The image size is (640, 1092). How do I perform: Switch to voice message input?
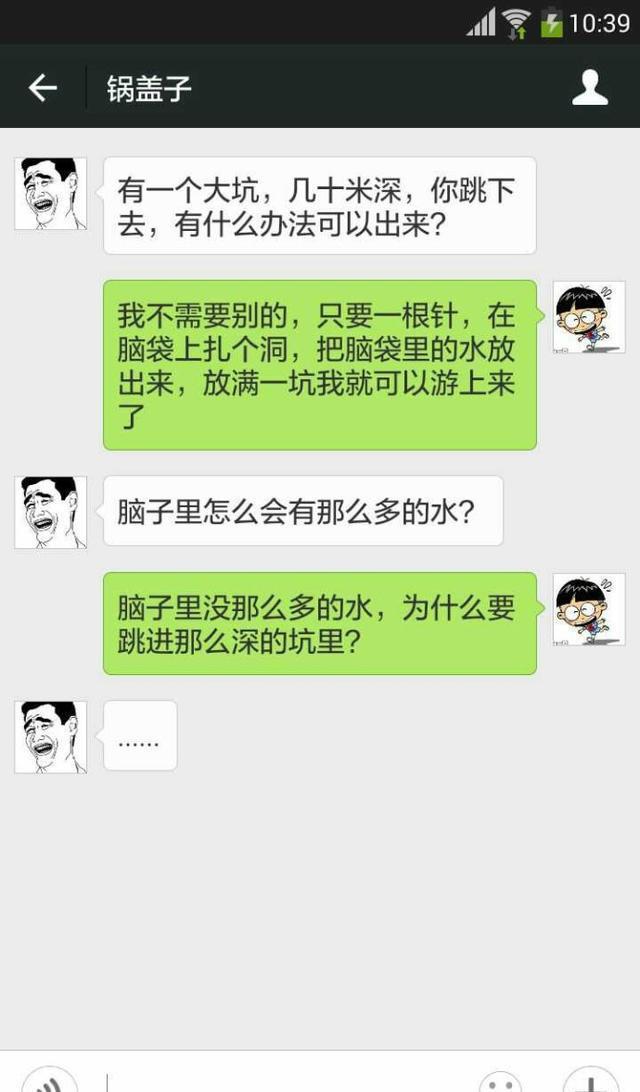click(49, 1082)
